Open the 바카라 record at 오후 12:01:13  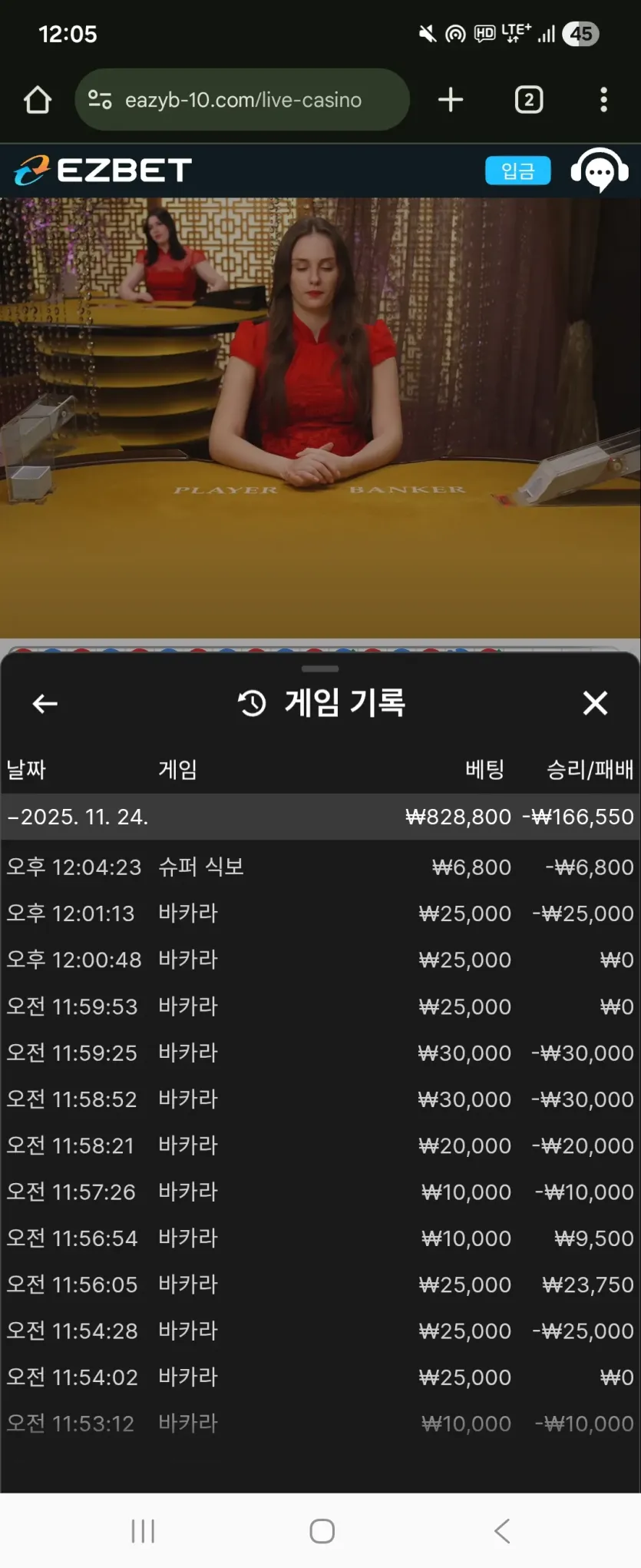click(x=320, y=913)
